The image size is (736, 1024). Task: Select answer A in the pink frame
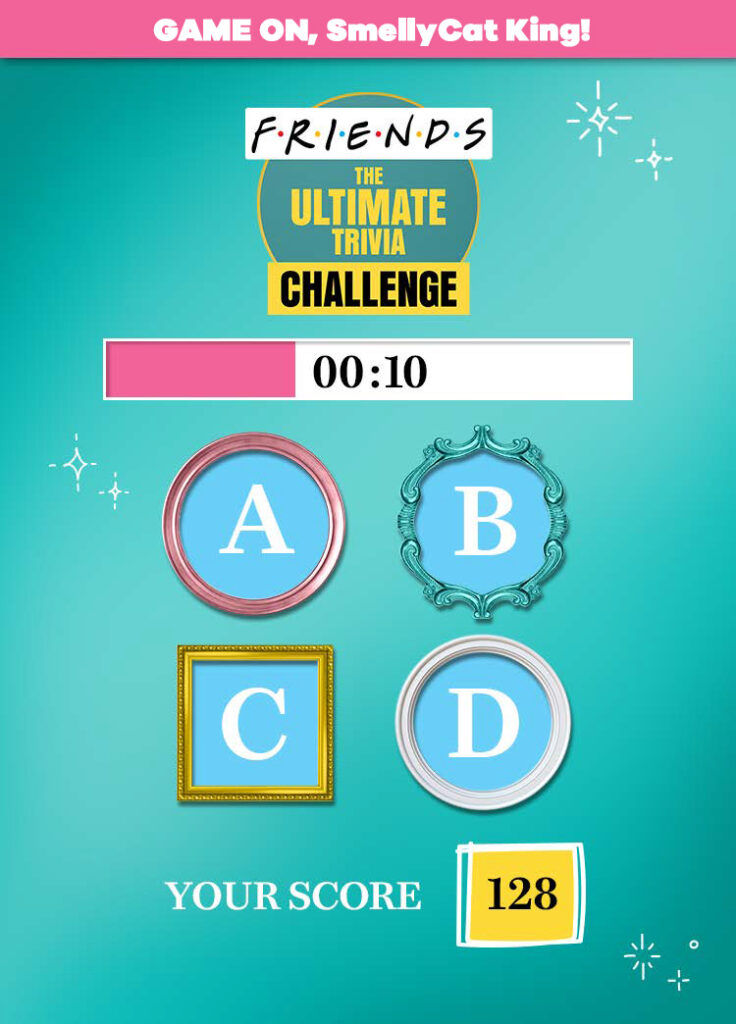254,523
